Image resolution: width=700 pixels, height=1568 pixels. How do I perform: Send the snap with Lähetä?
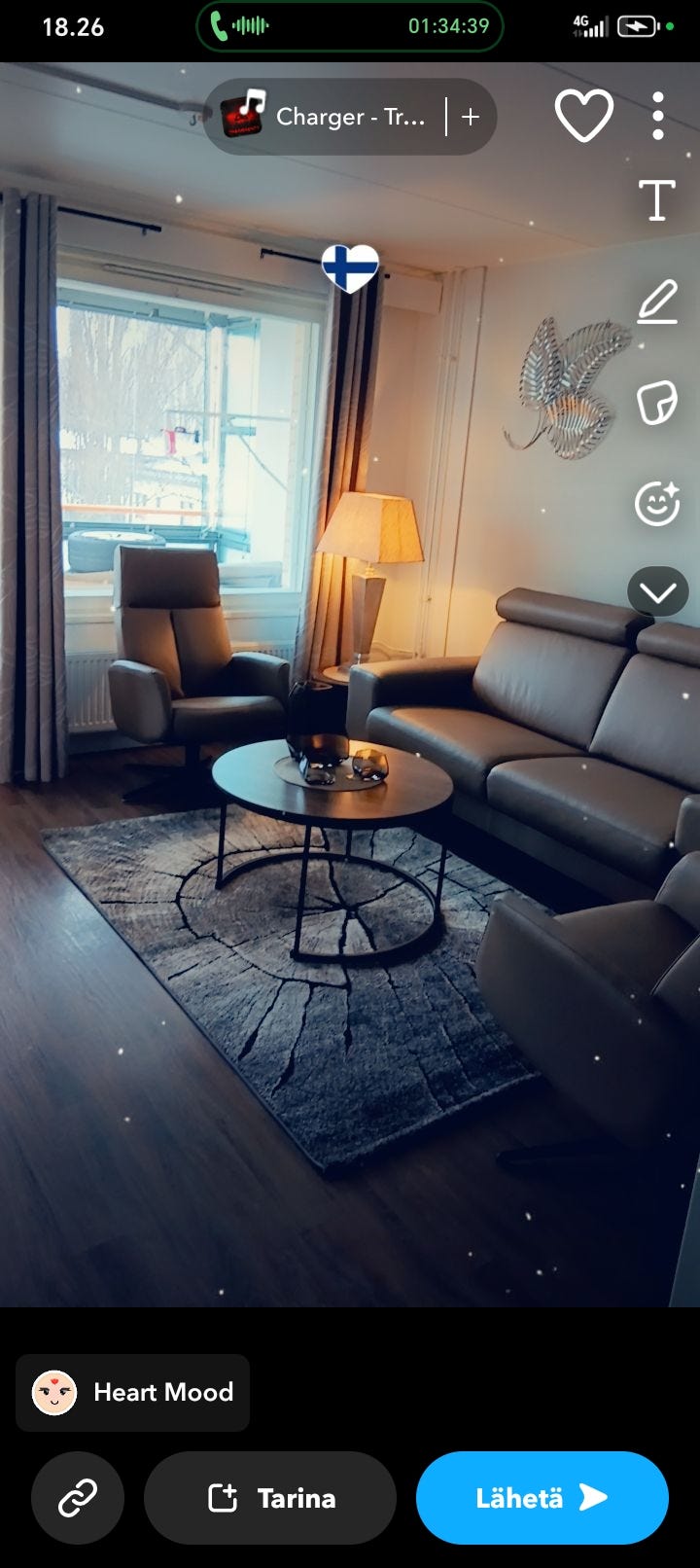point(542,1498)
